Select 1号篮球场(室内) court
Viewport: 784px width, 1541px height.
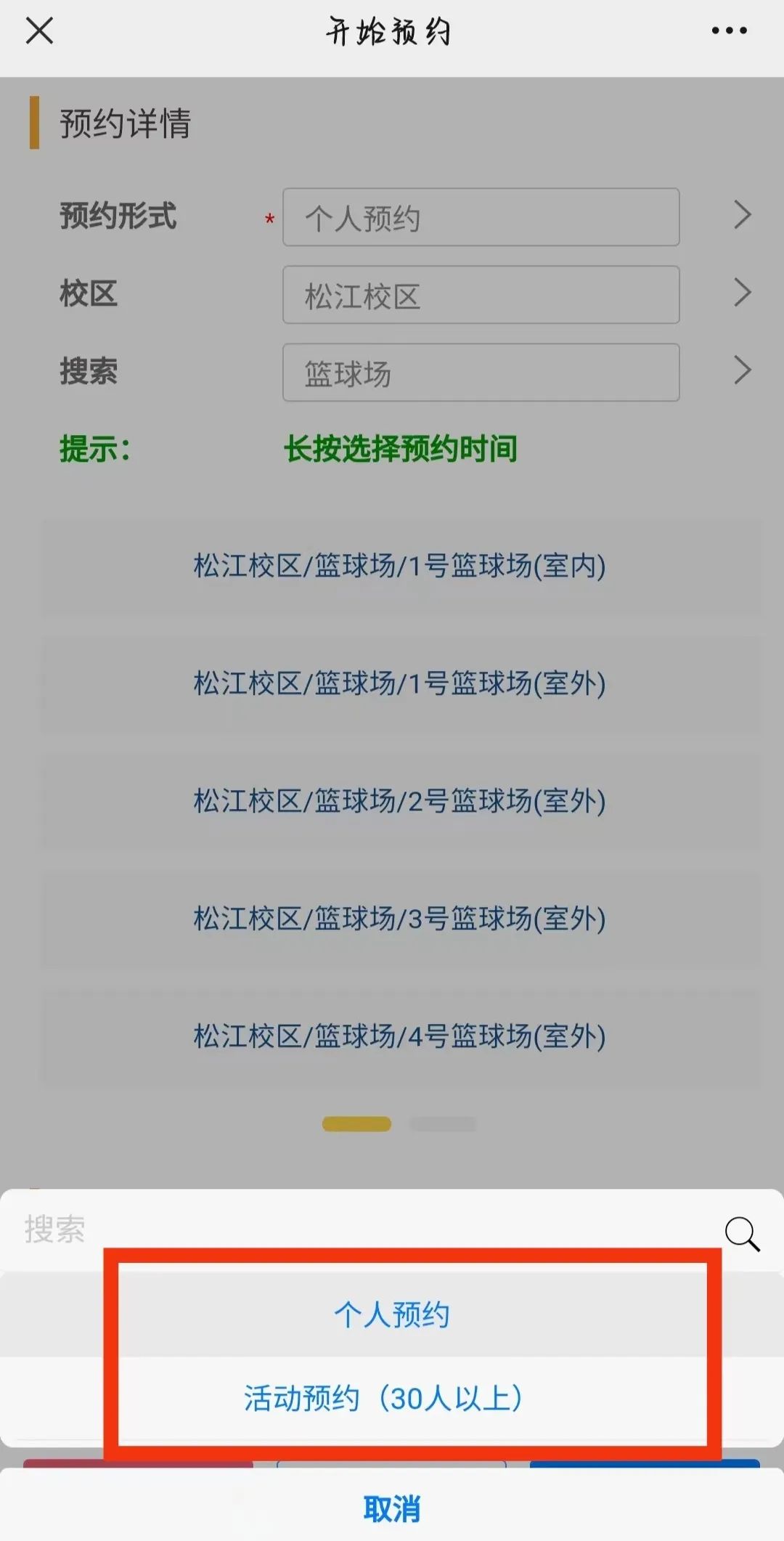(399, 569)
